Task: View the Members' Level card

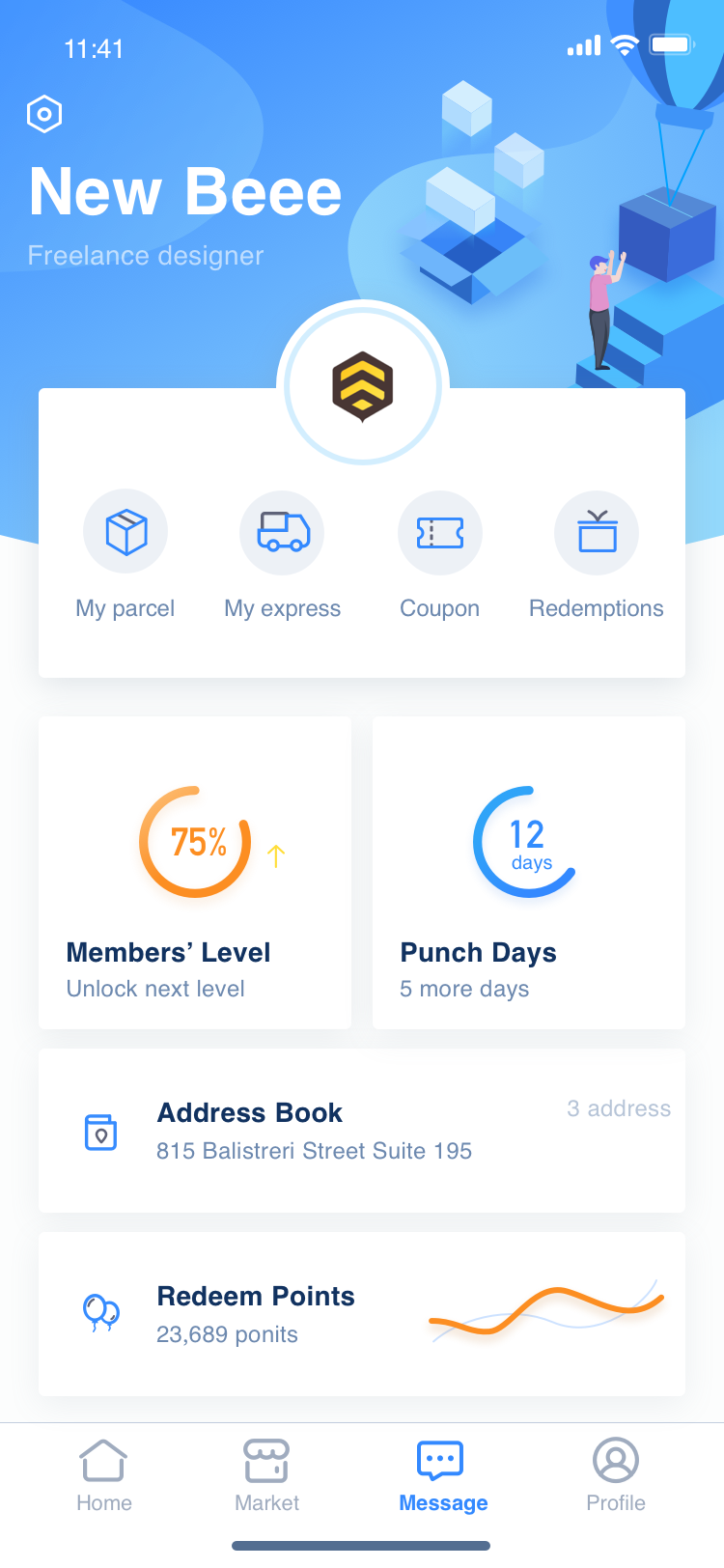Action: [195, 873]
